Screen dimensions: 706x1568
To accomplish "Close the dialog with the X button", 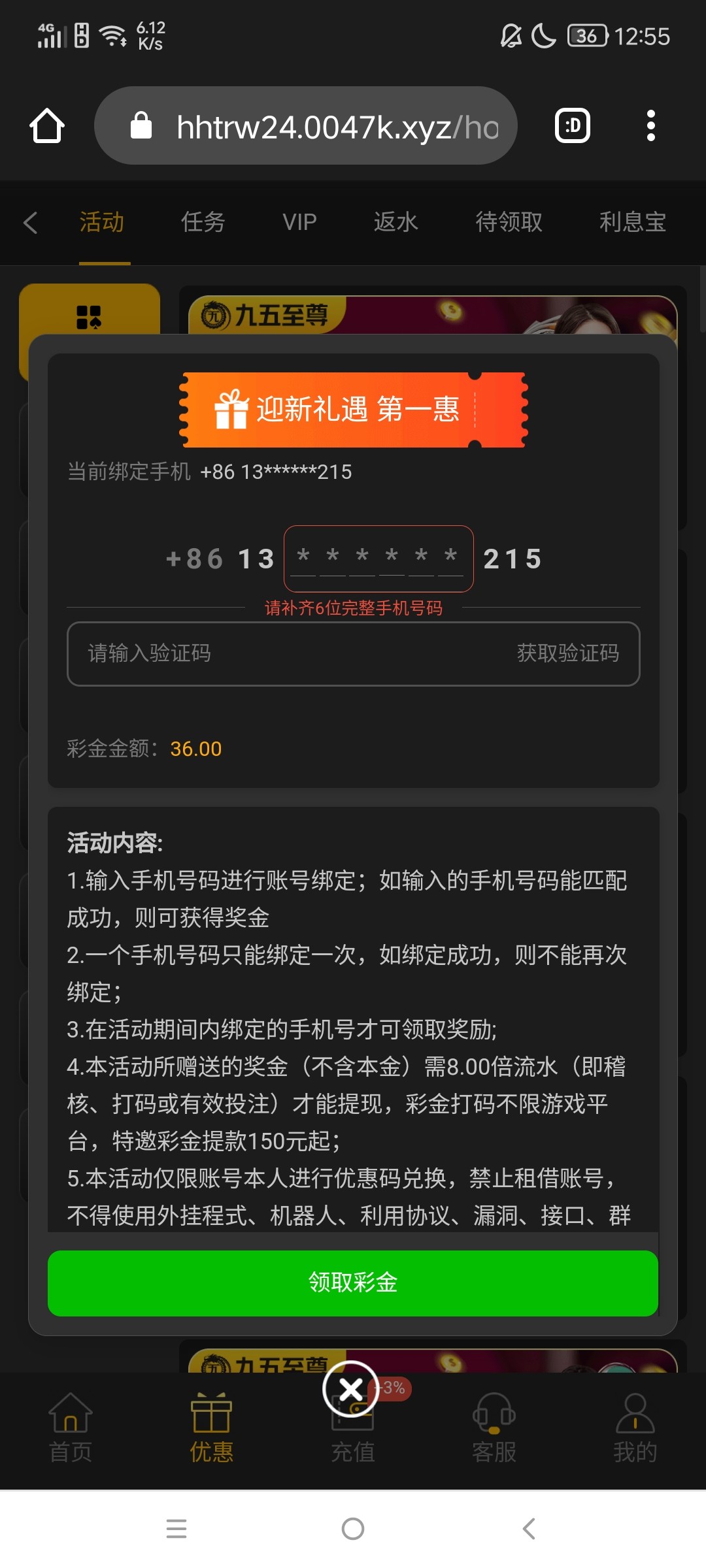I will point(351,1389).
